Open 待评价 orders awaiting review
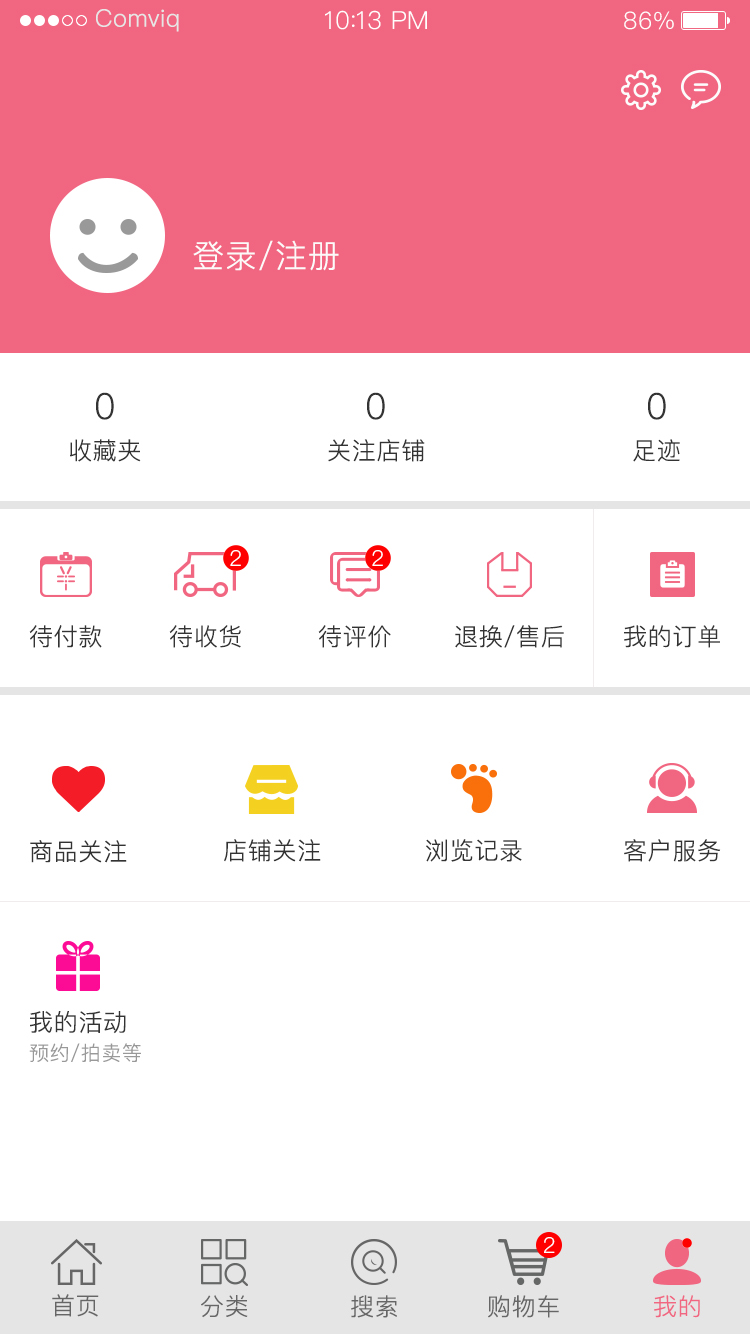The height and width of the screenshot is (1334, 750). (355, 600)
